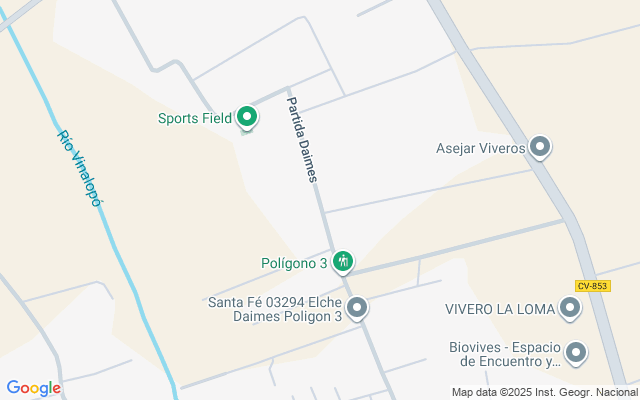Select the VIVERO LA LOMA marker
This screenshot has width=640, height=400.
[x=570, y=309]
